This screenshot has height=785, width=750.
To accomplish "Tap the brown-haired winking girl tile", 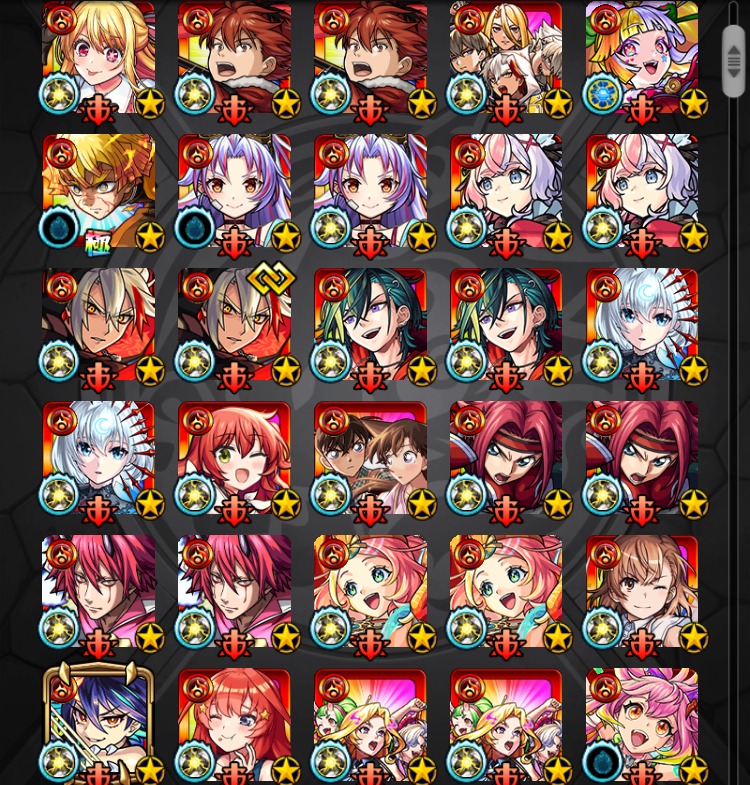I will point(642,592).
